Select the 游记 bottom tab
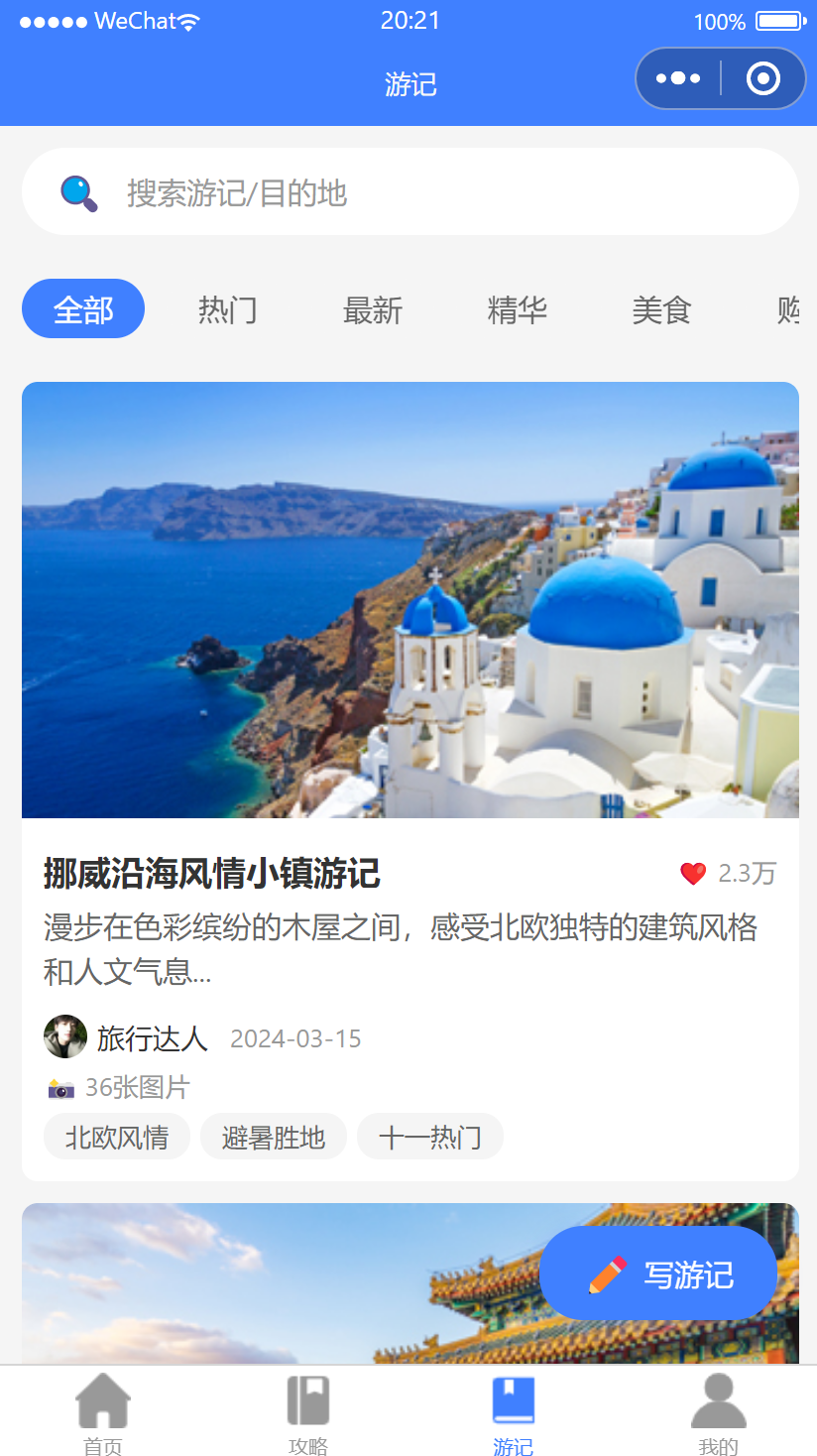The image size is (817, 1456). (513, 1412)
